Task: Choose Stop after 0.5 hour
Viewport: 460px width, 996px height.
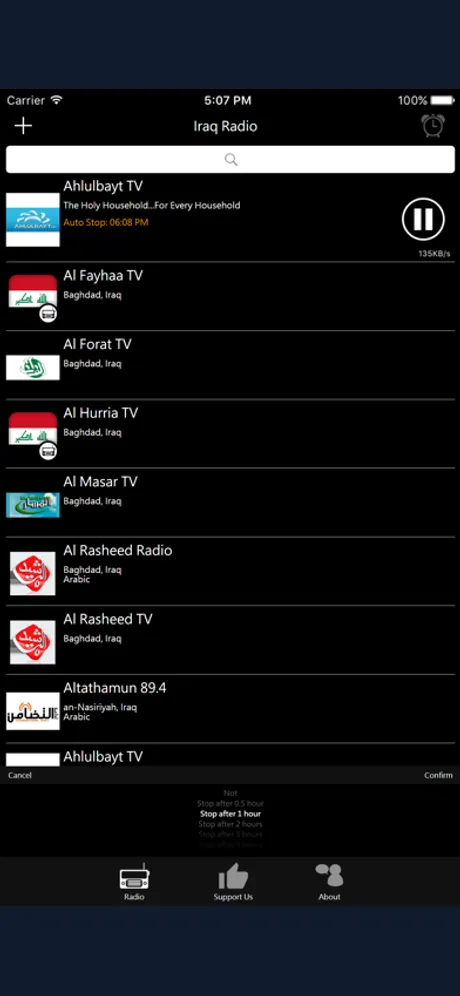Action: click(x=231, y=804)
